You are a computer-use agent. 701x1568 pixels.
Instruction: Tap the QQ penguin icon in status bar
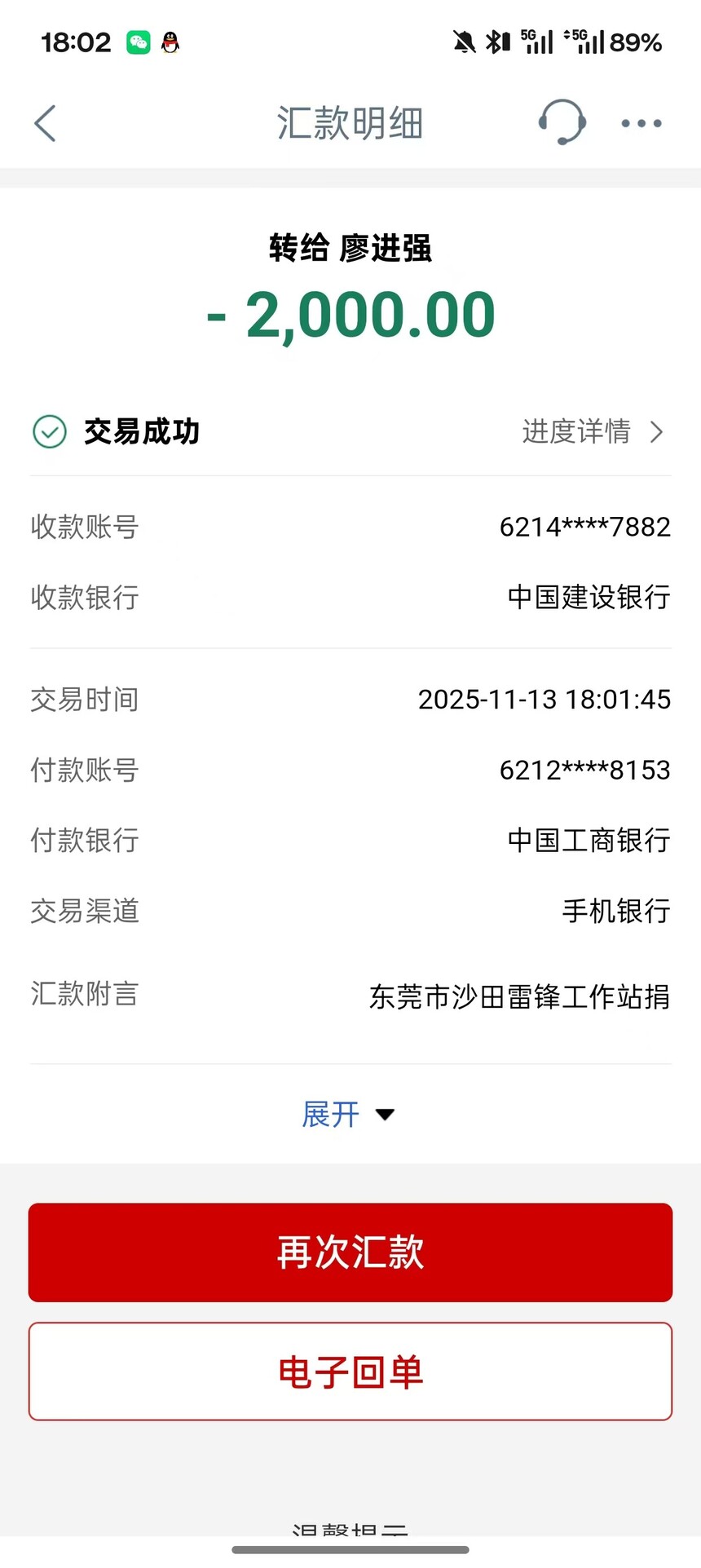pos(170,42)
